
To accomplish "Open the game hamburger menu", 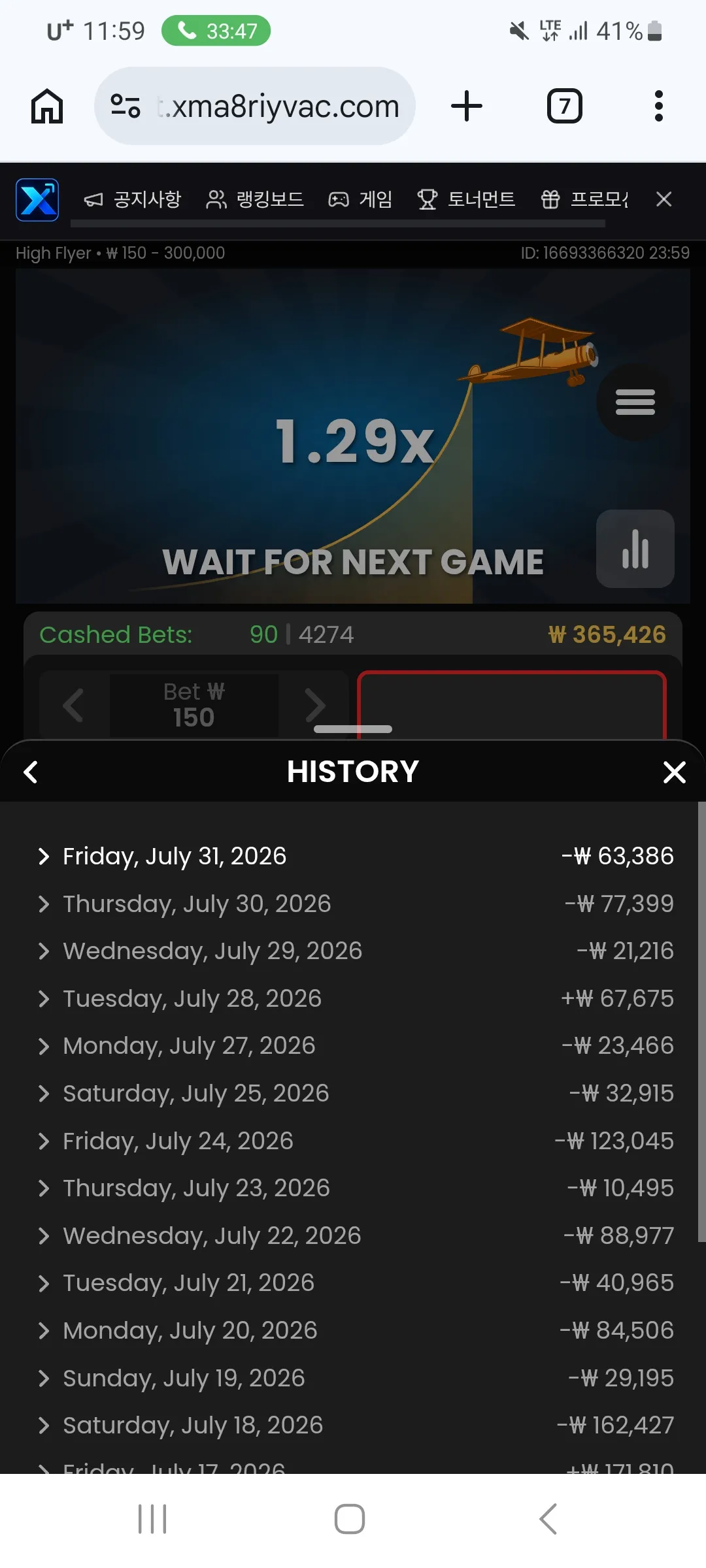I will [635, 402].
